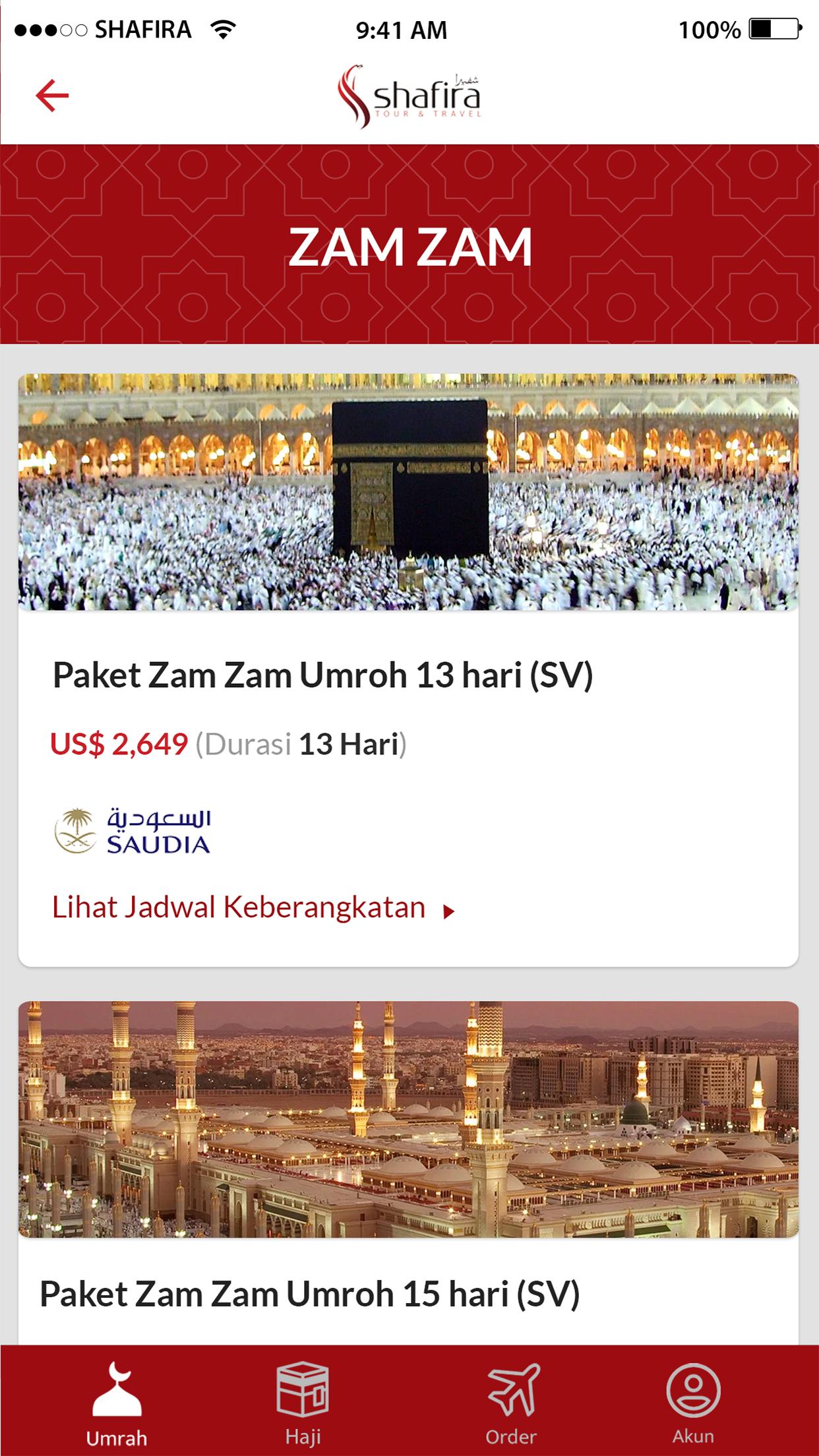Screen dimensions: 819x1456
Task: Switch to the Umrah tab
Action: 117,1403
